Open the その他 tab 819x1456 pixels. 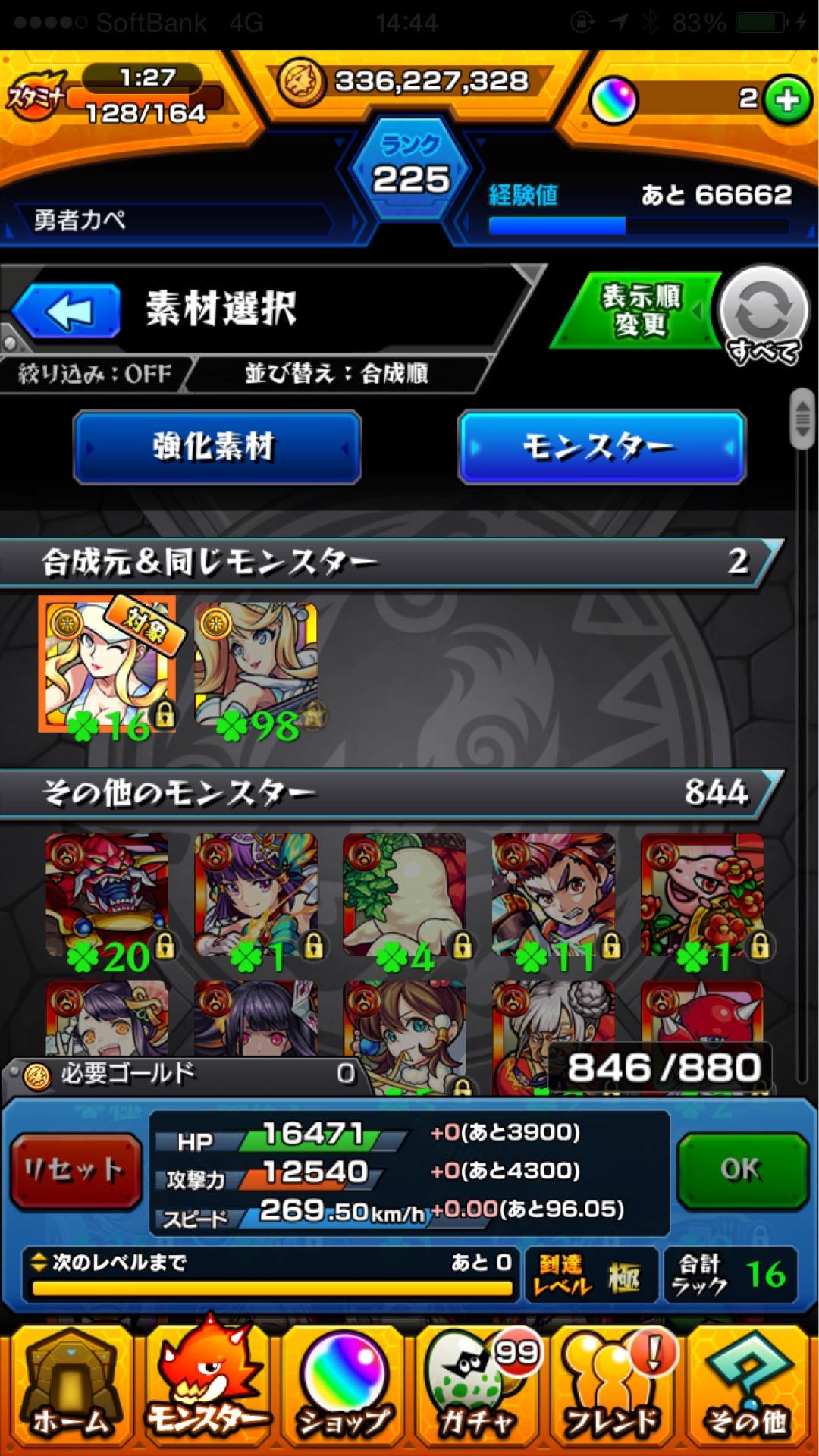point(748,1389)
